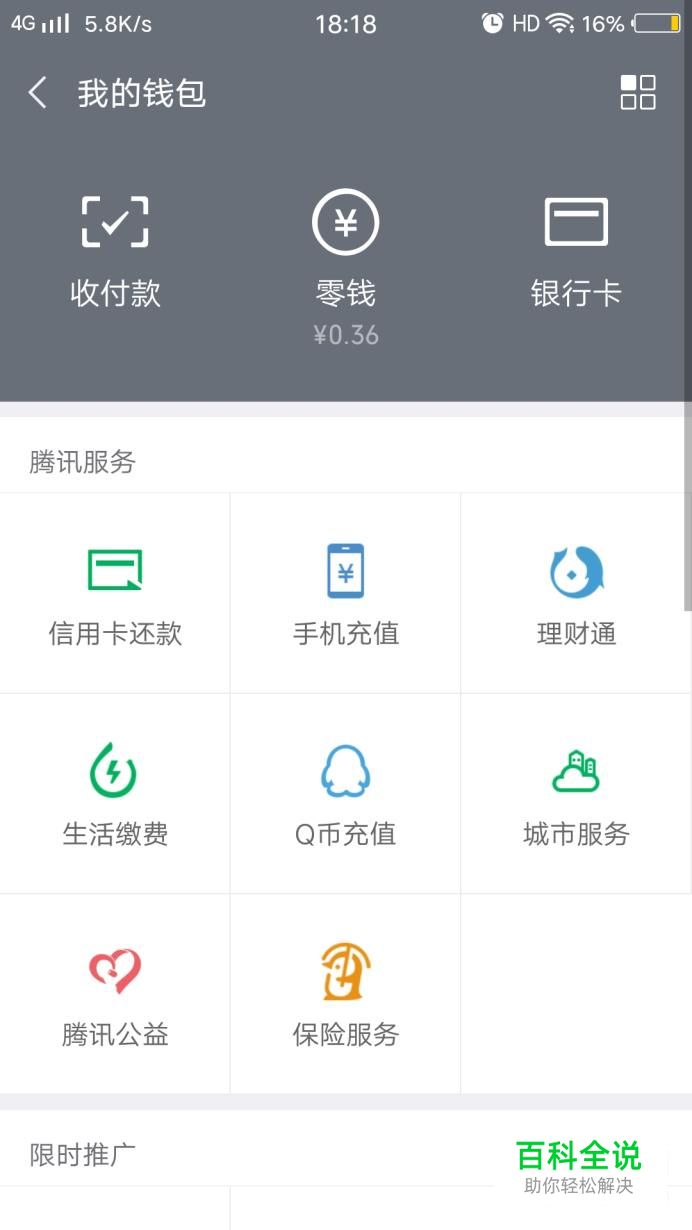This screenshot has width=692, height=1230.
Task: Open 城市服务 city services
Action: [x=576, y=794]
